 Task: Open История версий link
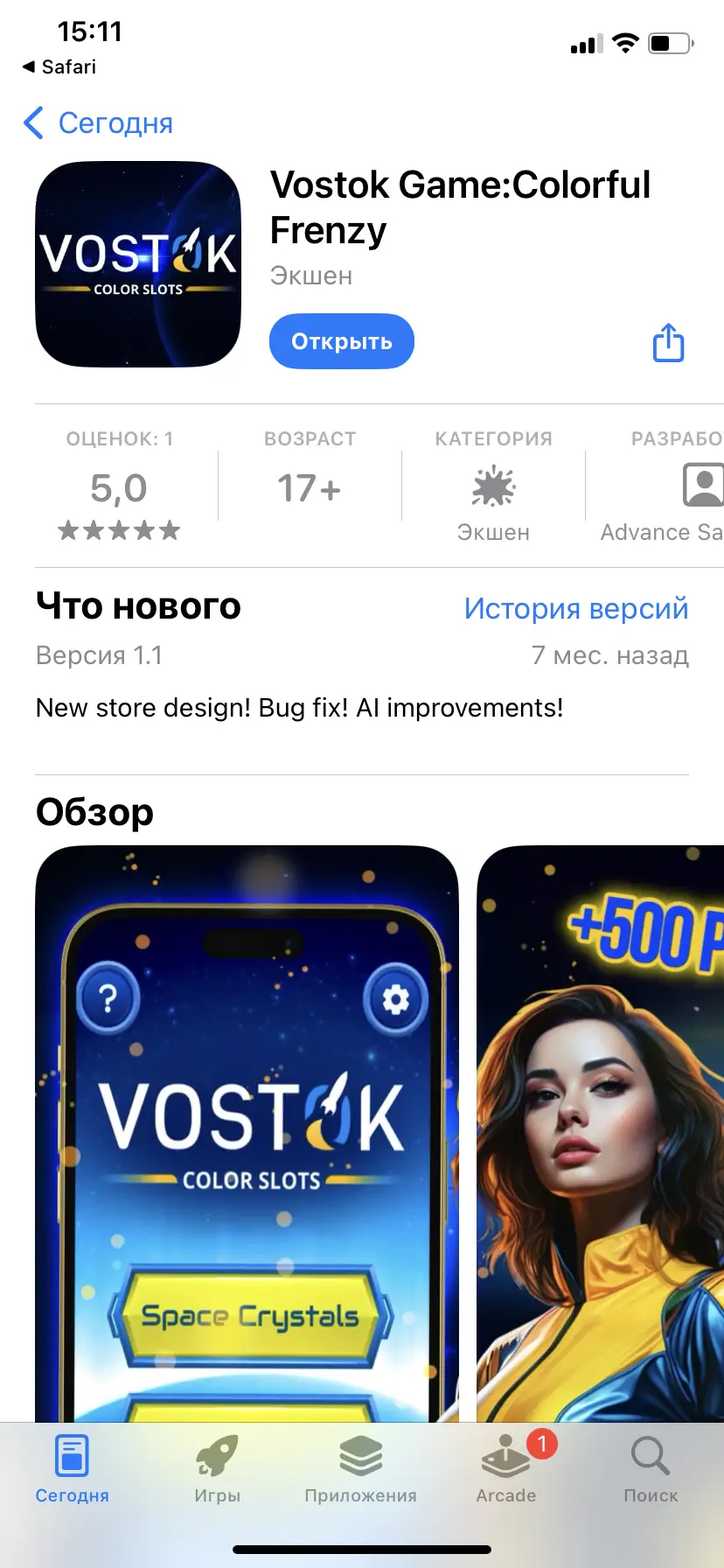point(575,608)
